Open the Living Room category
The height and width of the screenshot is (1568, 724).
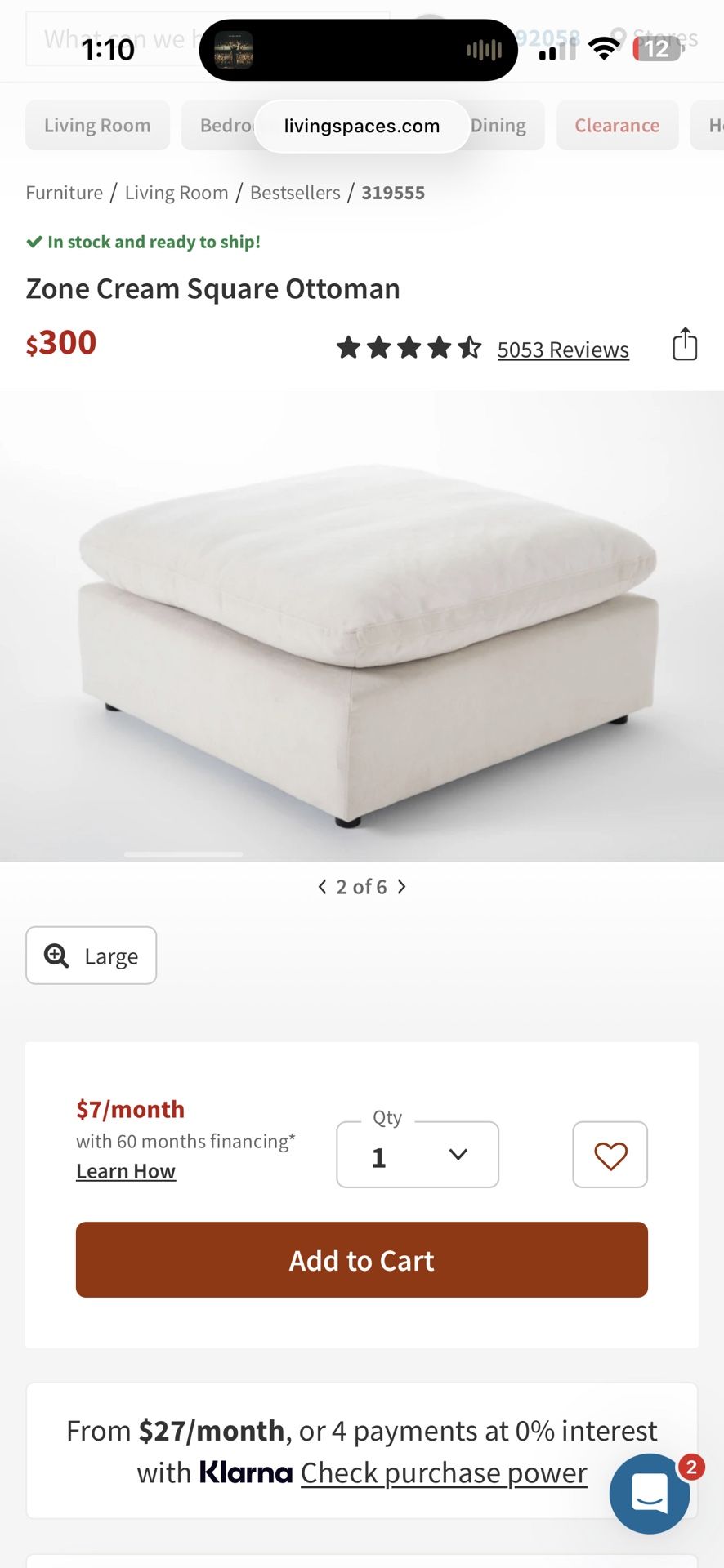pos(97,125)
